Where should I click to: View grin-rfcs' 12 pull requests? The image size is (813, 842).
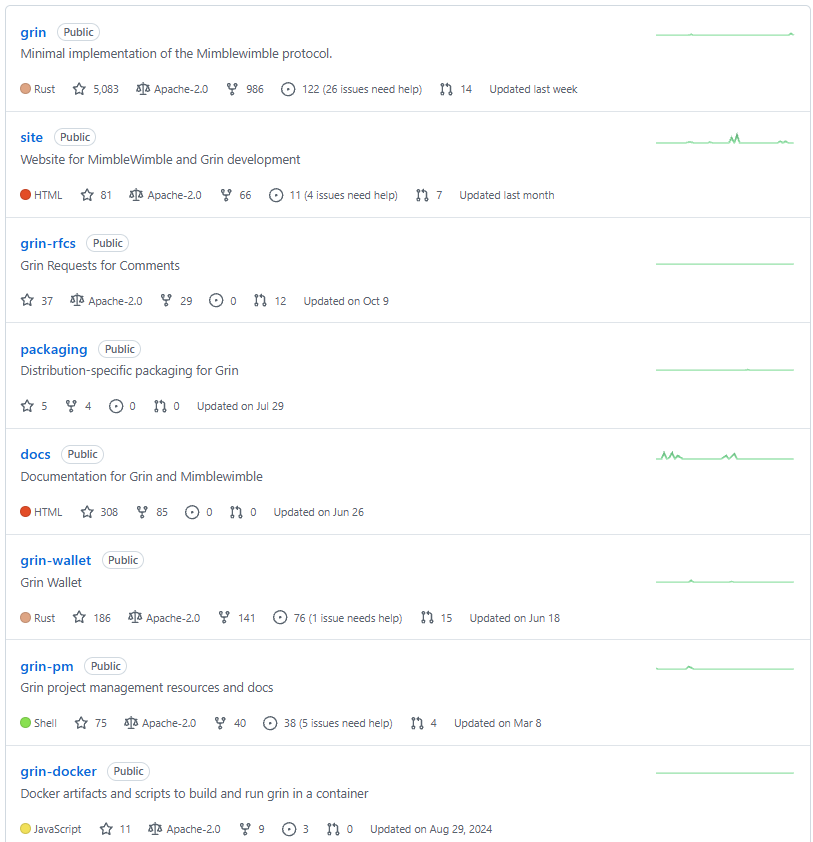point(270,300)
